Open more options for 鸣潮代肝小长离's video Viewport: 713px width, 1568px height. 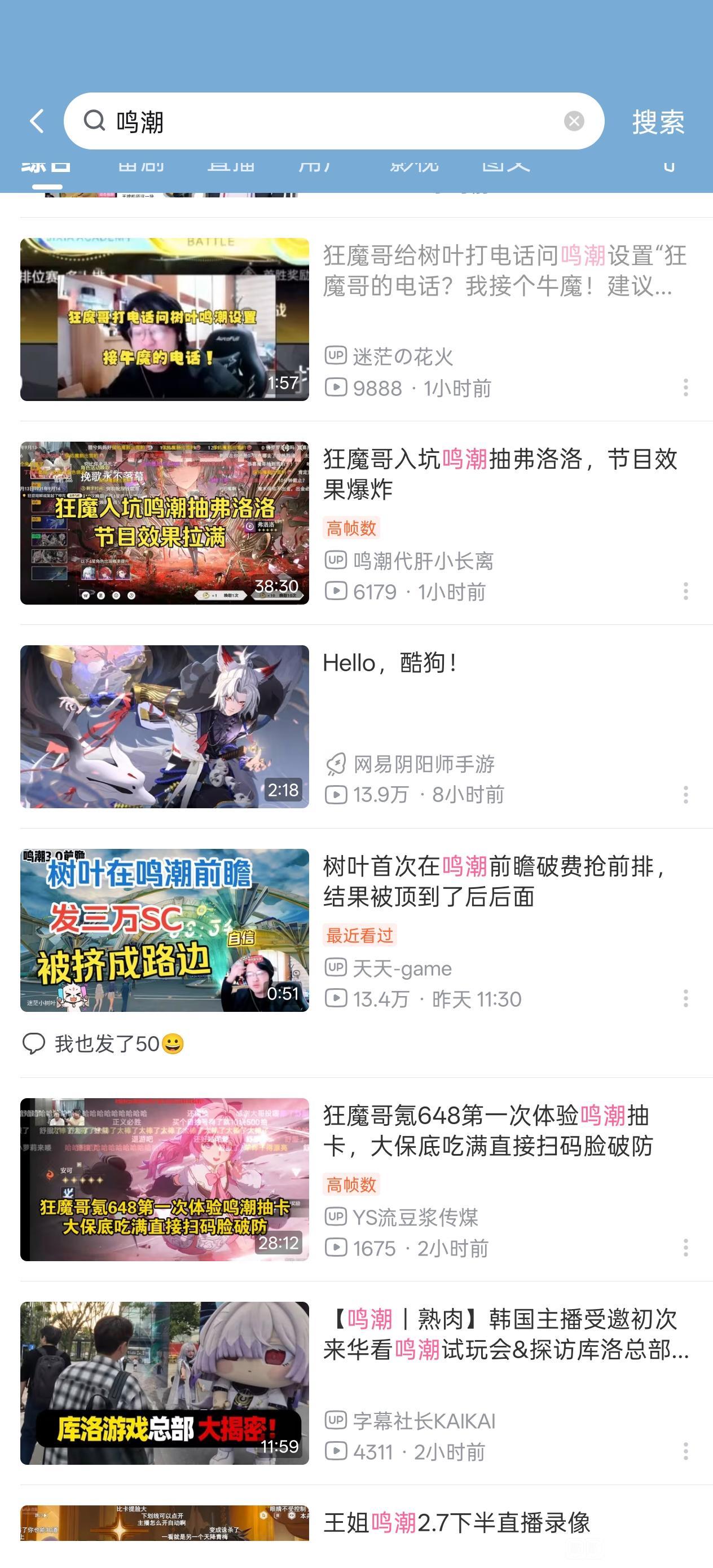685,591
